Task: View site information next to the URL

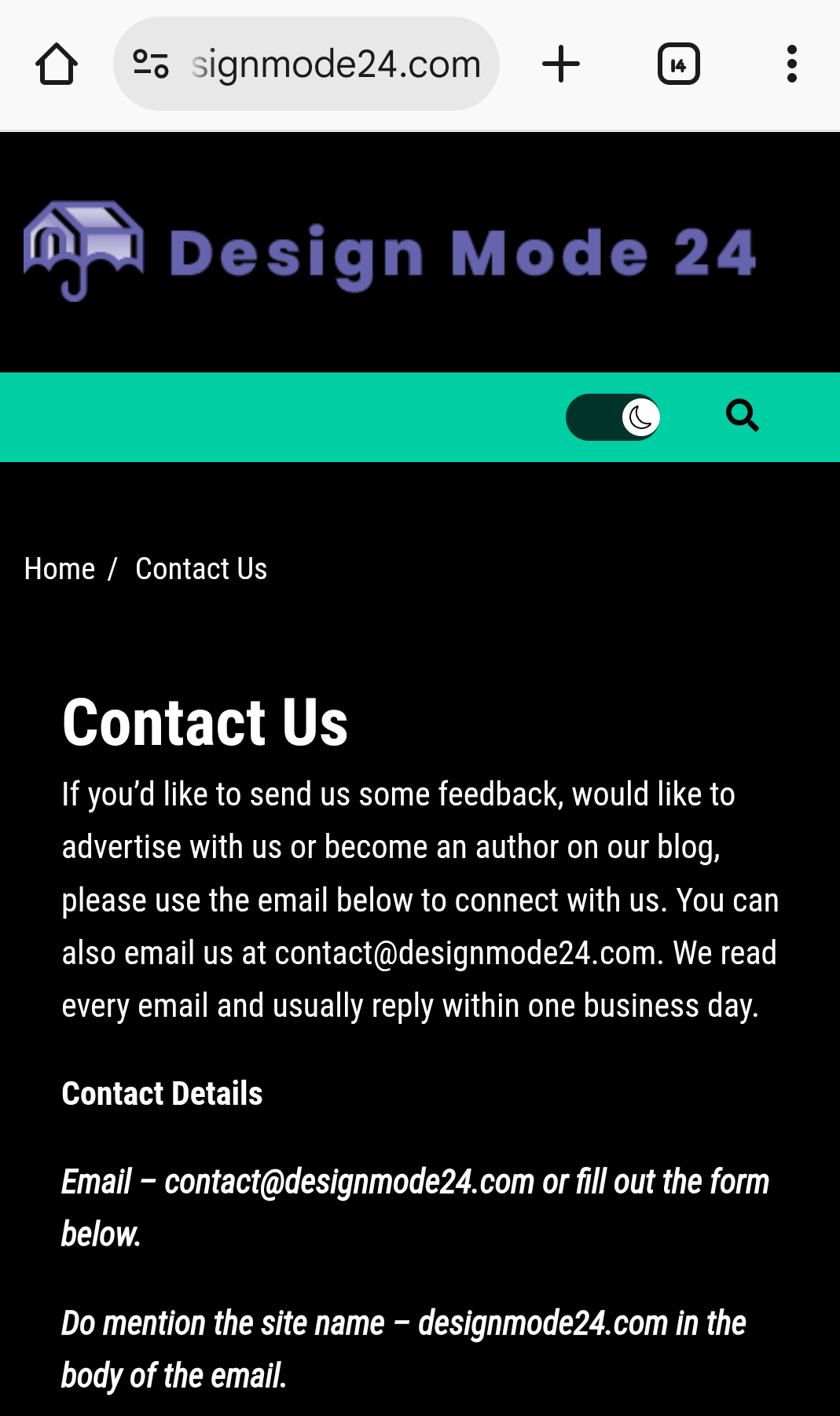Action: click(151, 64)
